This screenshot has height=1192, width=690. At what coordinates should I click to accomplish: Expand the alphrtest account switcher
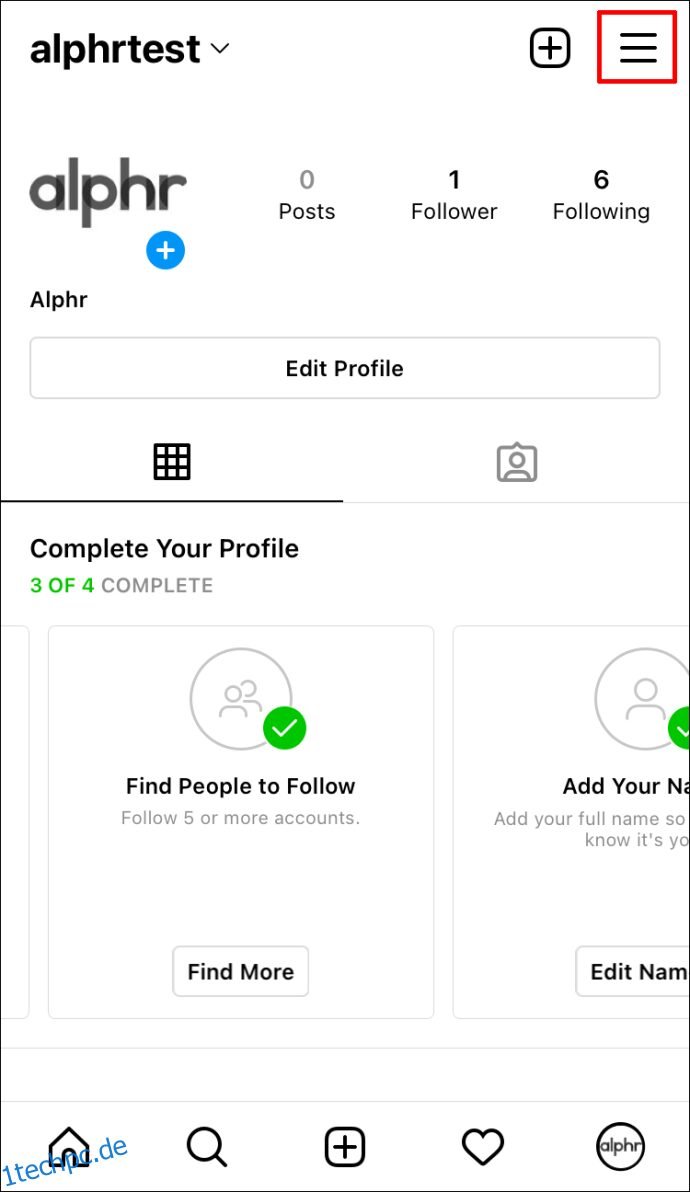click(x=129, y=49)
